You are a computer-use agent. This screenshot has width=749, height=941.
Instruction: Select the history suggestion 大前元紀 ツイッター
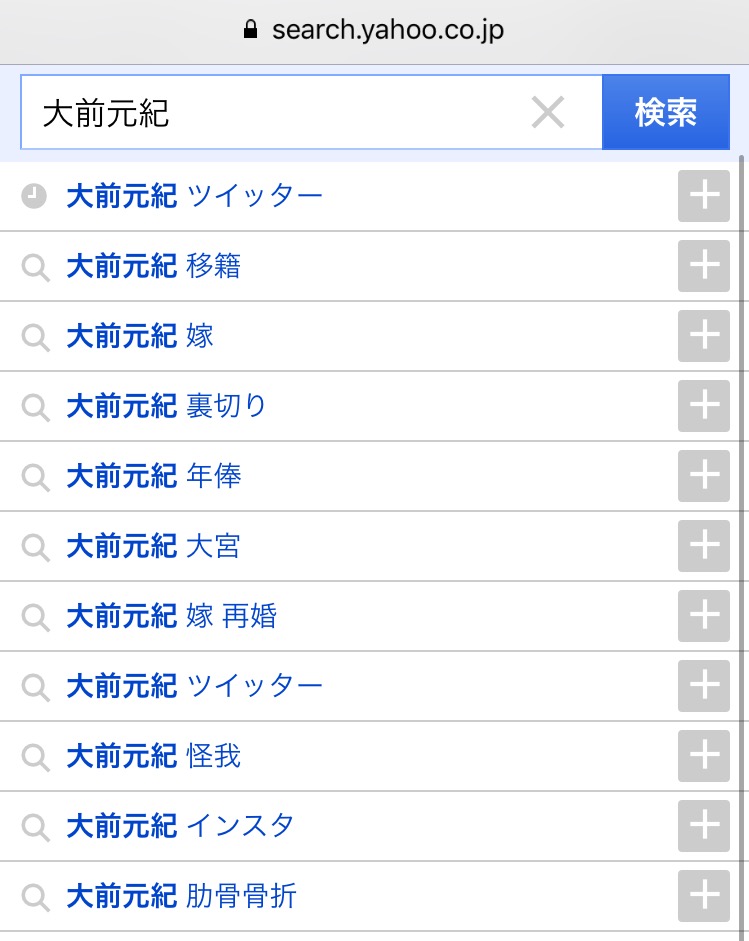(195, 196)
